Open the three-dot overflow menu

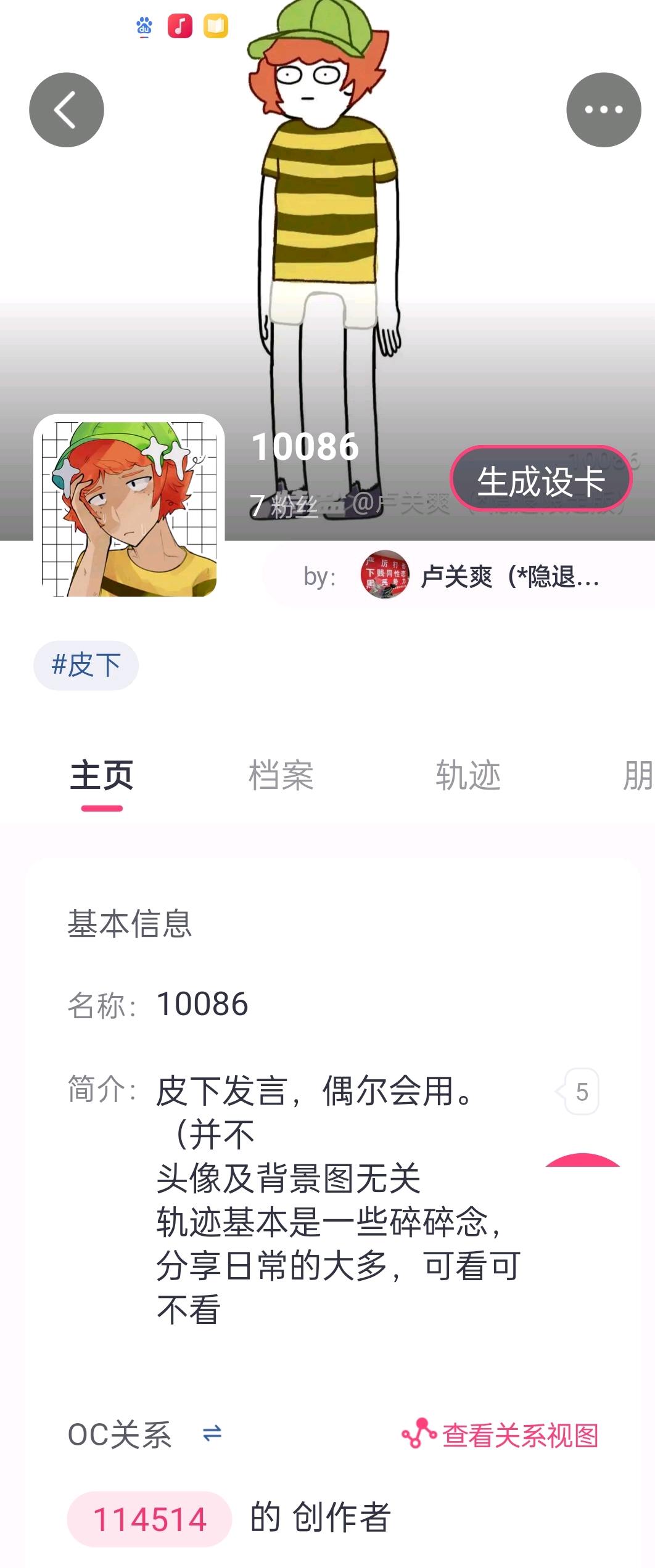[603, 110]
